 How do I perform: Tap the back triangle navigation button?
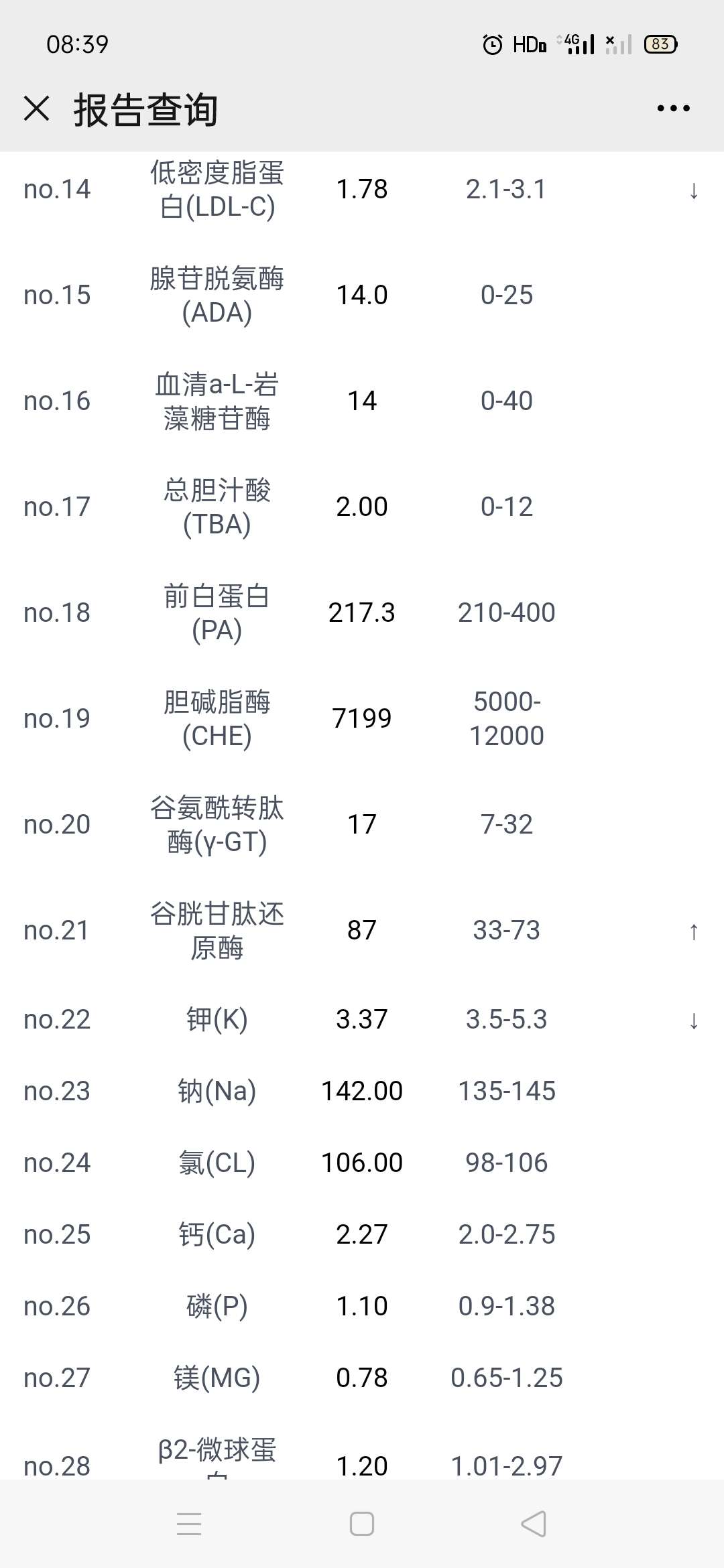click(x=533, y=1522)
